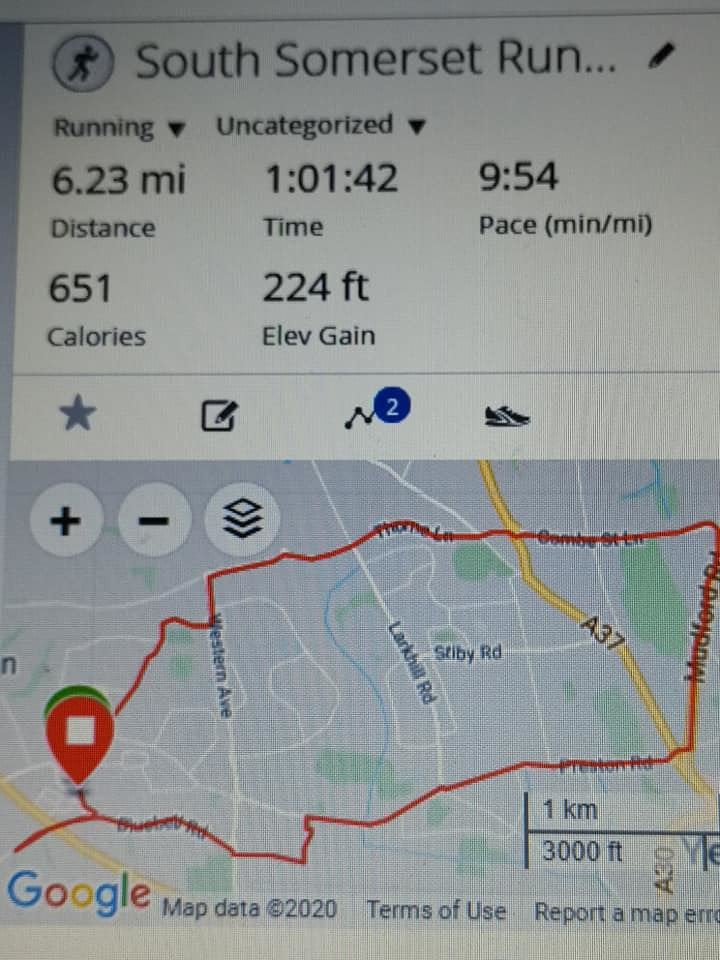This screenshot has width=720, height=960.
Task: Open the Uncategorized event type dropdown
Action: coord(321,126)
